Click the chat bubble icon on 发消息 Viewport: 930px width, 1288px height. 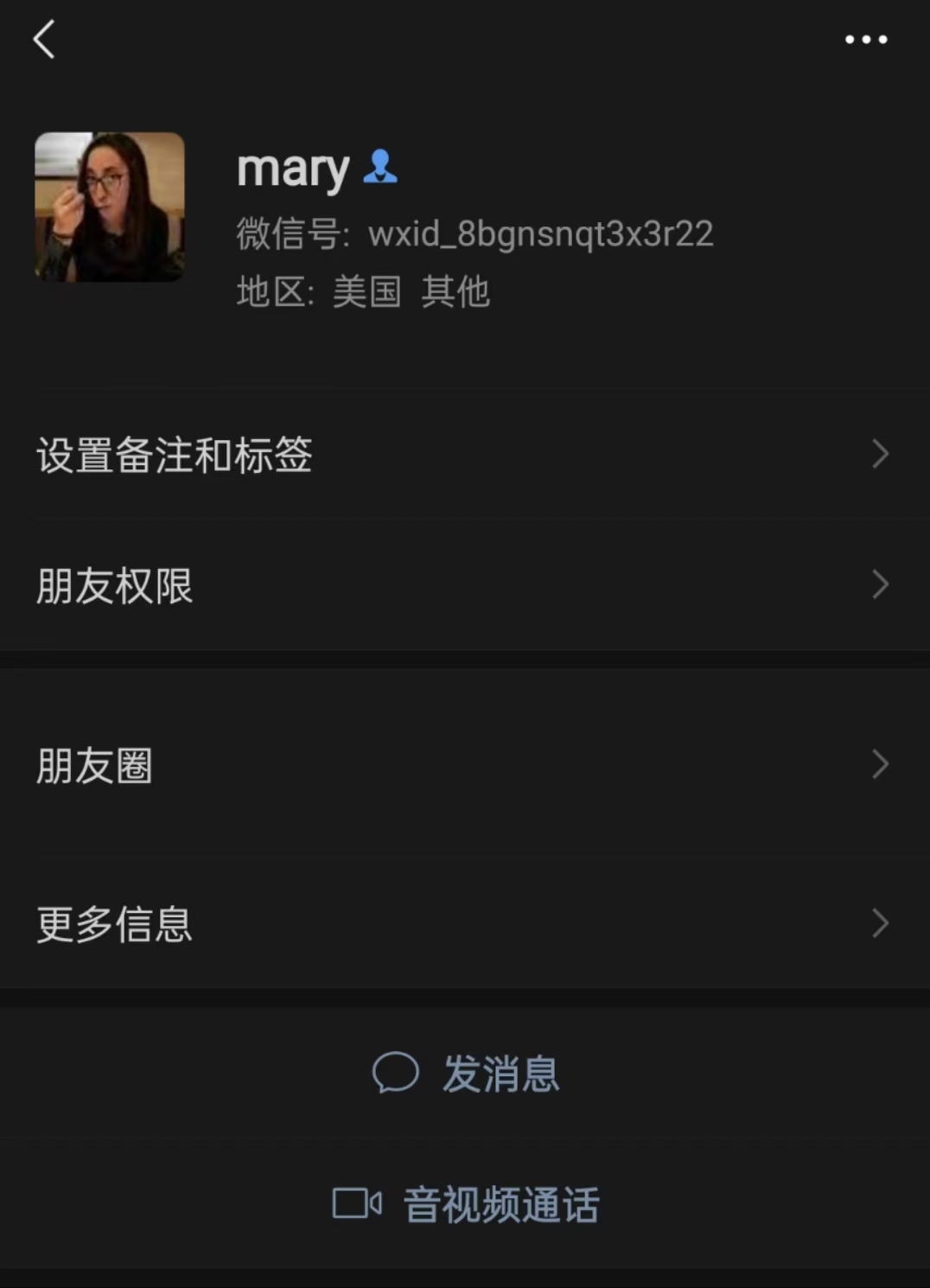pyautogui.click(x=396, y=1074)
